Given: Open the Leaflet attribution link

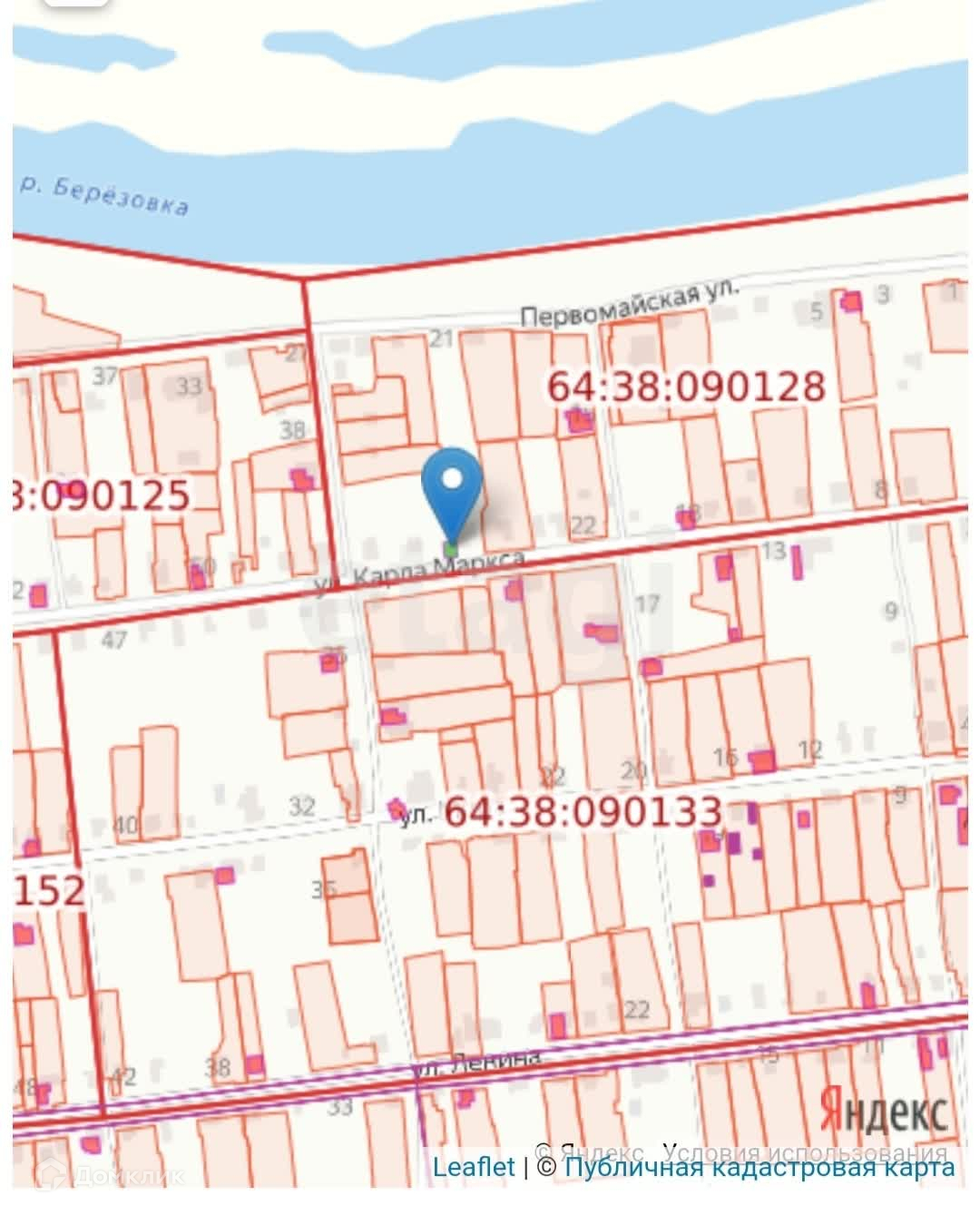Looking at the screenshot, I should 473,1167.
